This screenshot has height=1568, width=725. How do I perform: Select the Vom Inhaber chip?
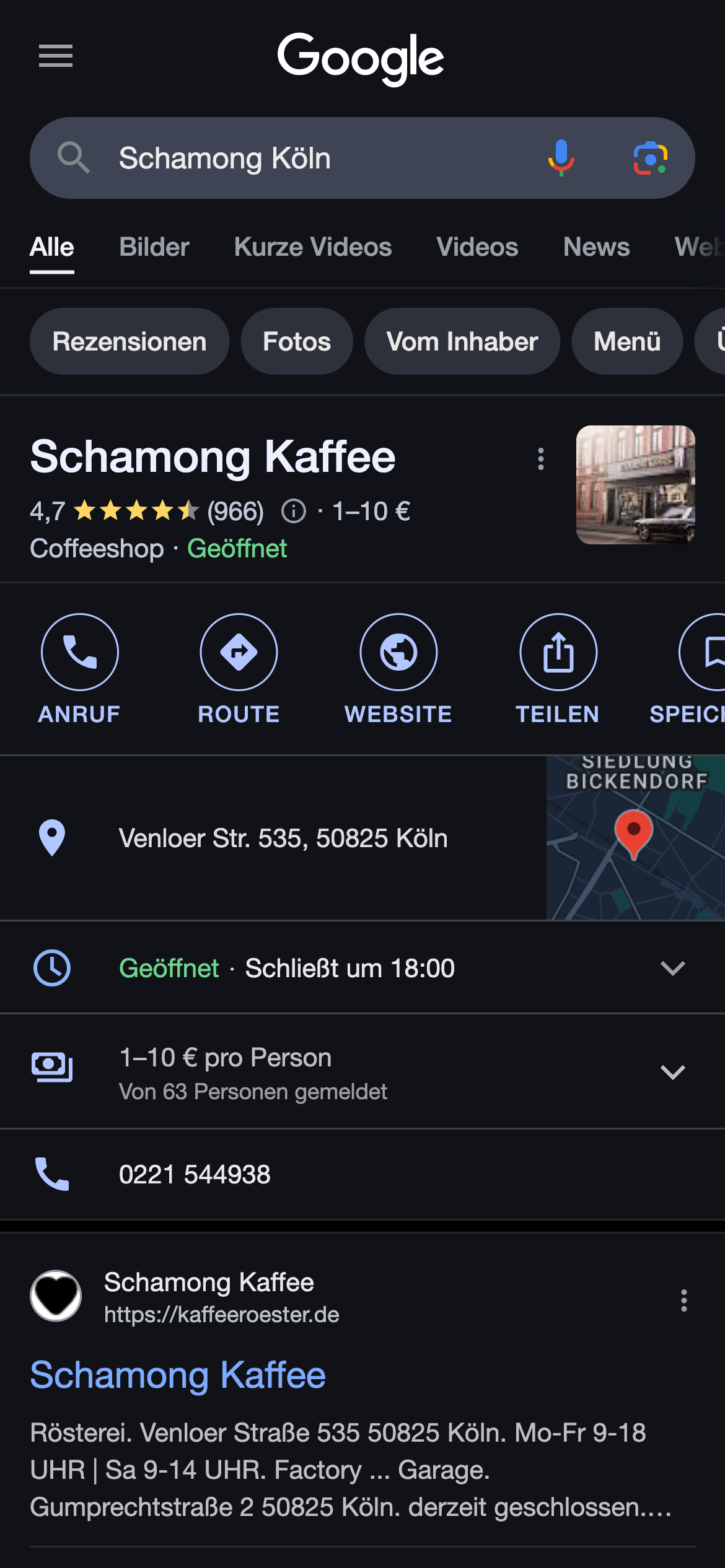[x=462, y=342]
